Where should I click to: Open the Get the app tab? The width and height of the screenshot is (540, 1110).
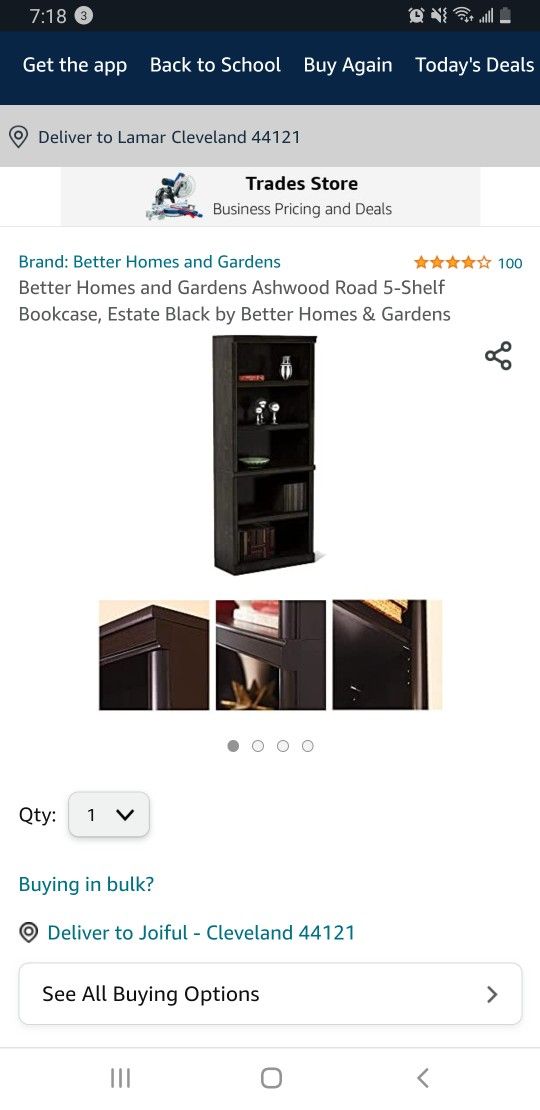(x=75, y=65)
